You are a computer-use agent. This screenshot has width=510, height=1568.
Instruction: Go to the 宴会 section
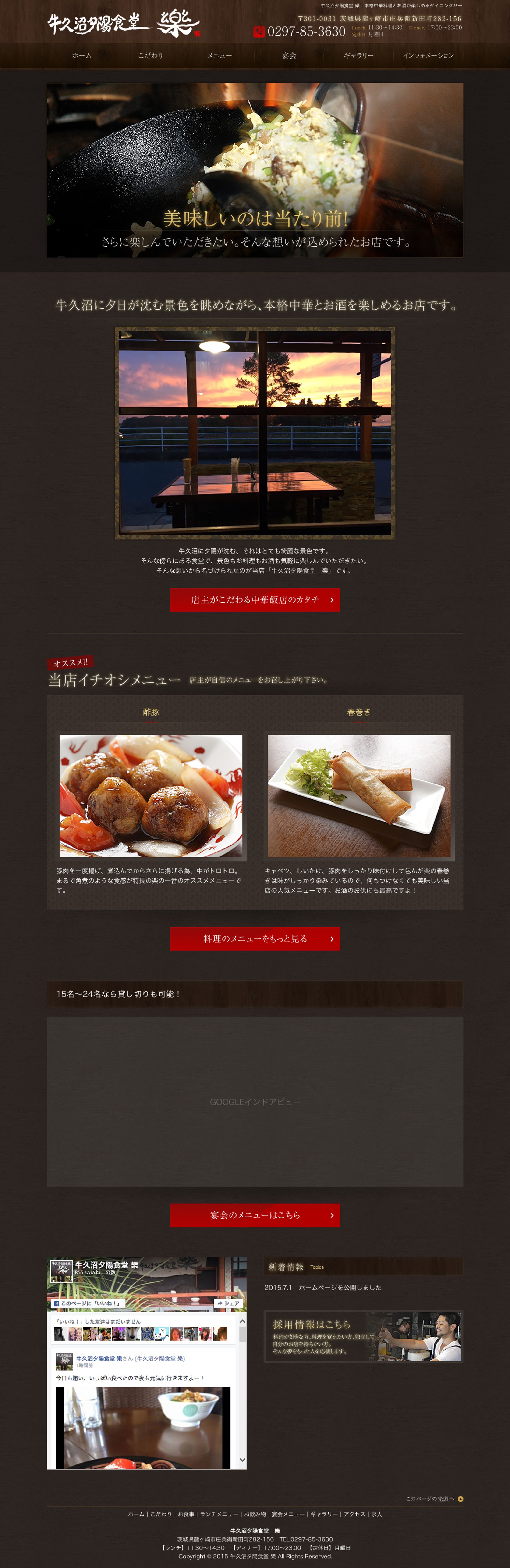pos(289,55)
